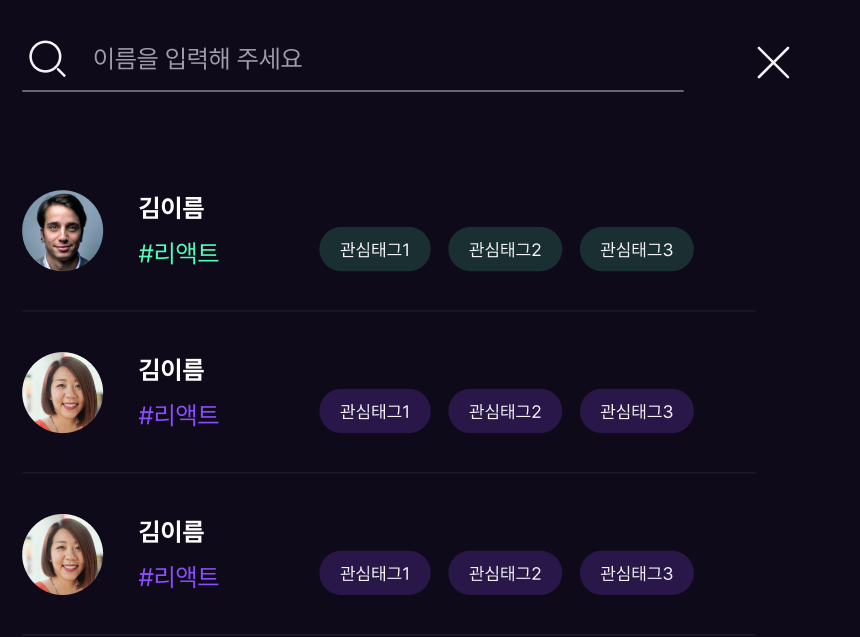Image resolution: width=860 pixels, height=637 pixels.
Task: Tap the green #리액트 hashtag
Action: 179,252
